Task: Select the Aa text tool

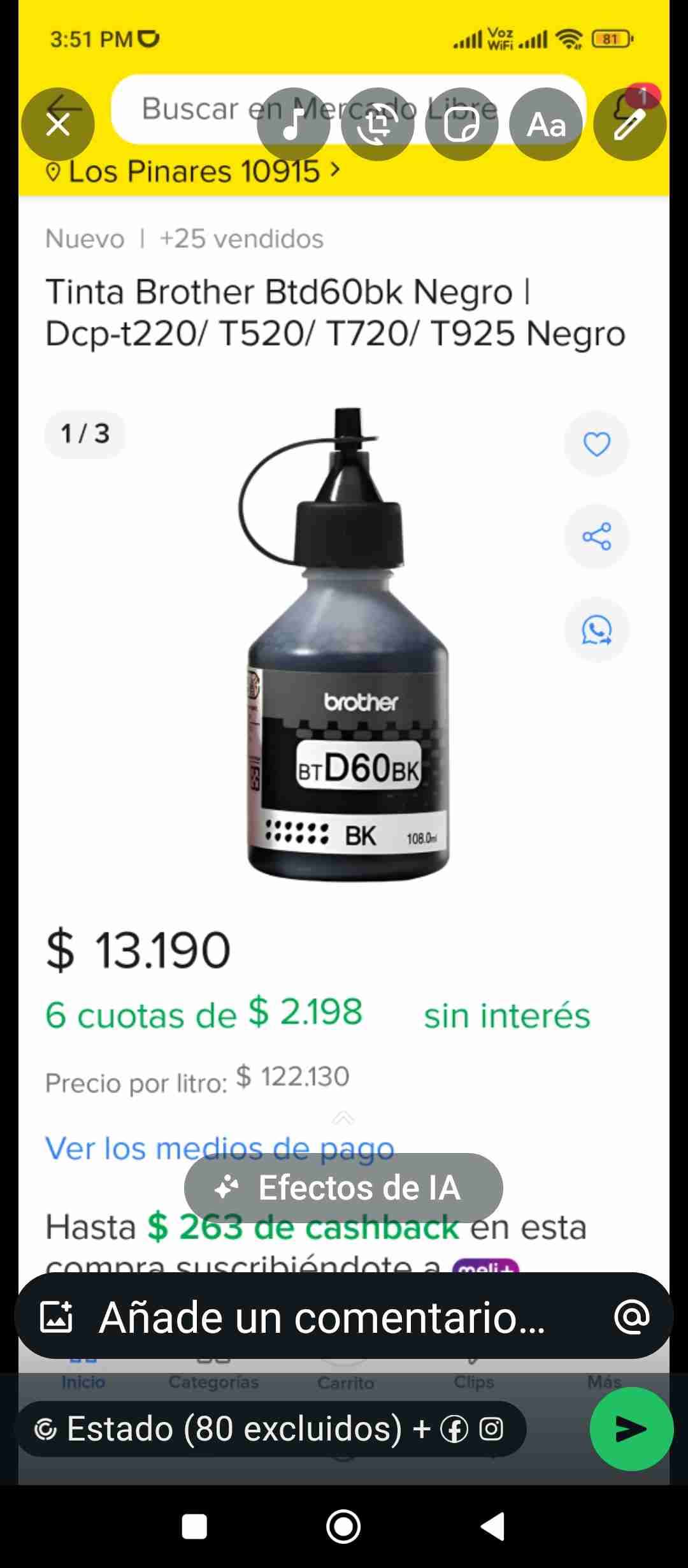Action: (545, 125)
